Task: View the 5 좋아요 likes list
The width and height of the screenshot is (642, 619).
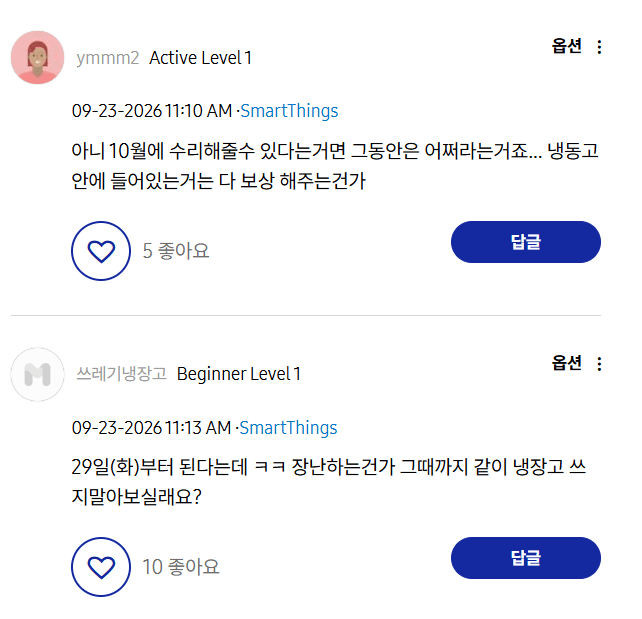Action: [176, 251]
